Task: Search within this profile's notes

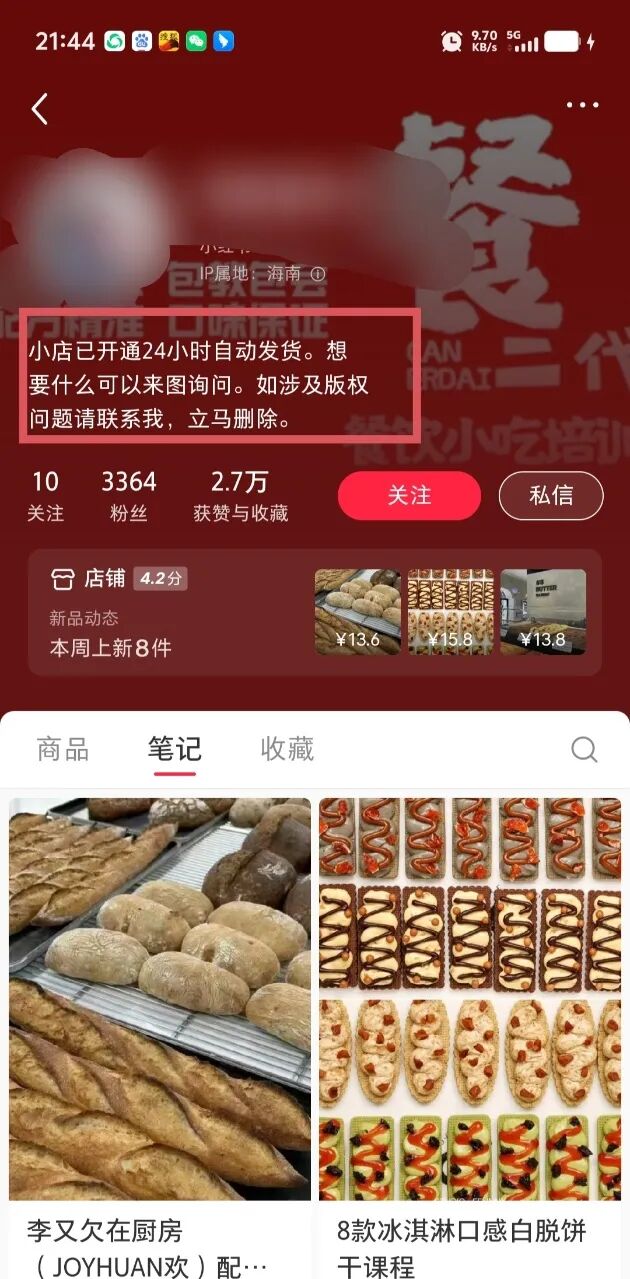Action: [x=583, y=749]
